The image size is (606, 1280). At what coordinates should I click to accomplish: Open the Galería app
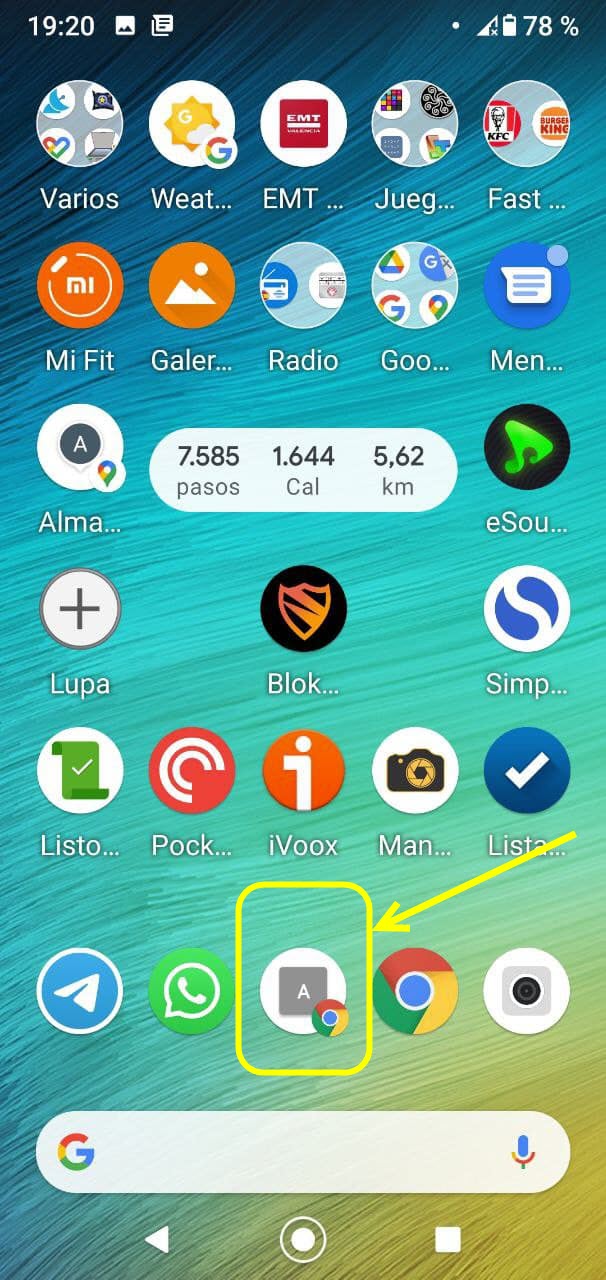[191, 286]
